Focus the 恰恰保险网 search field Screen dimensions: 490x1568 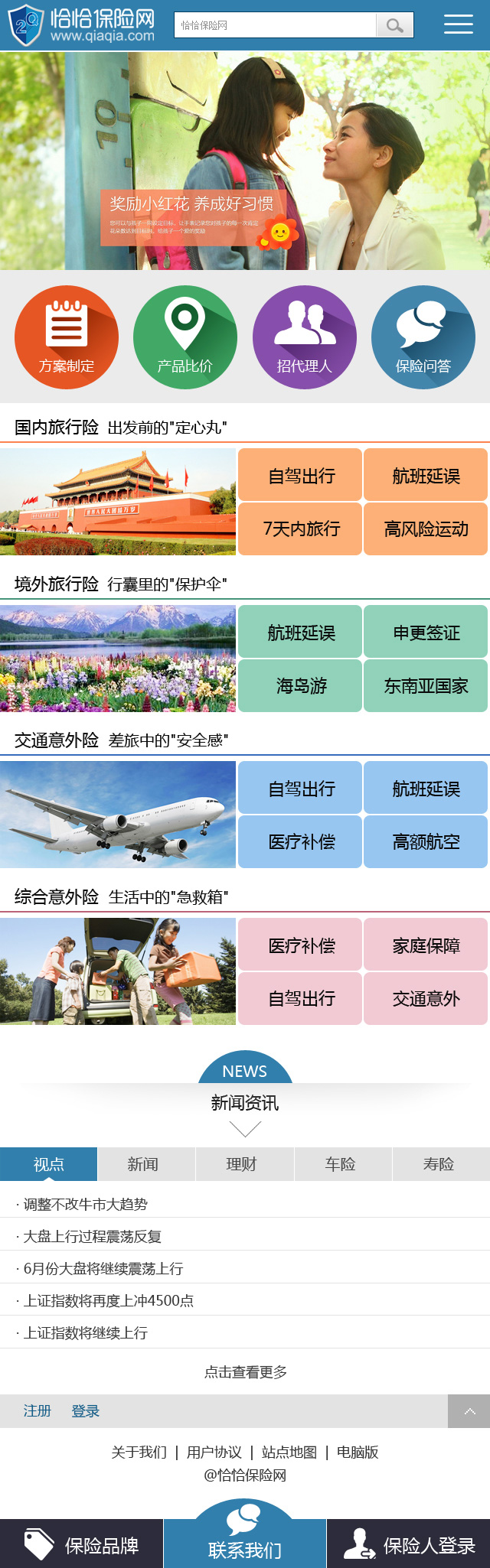(x=276, y=25)
